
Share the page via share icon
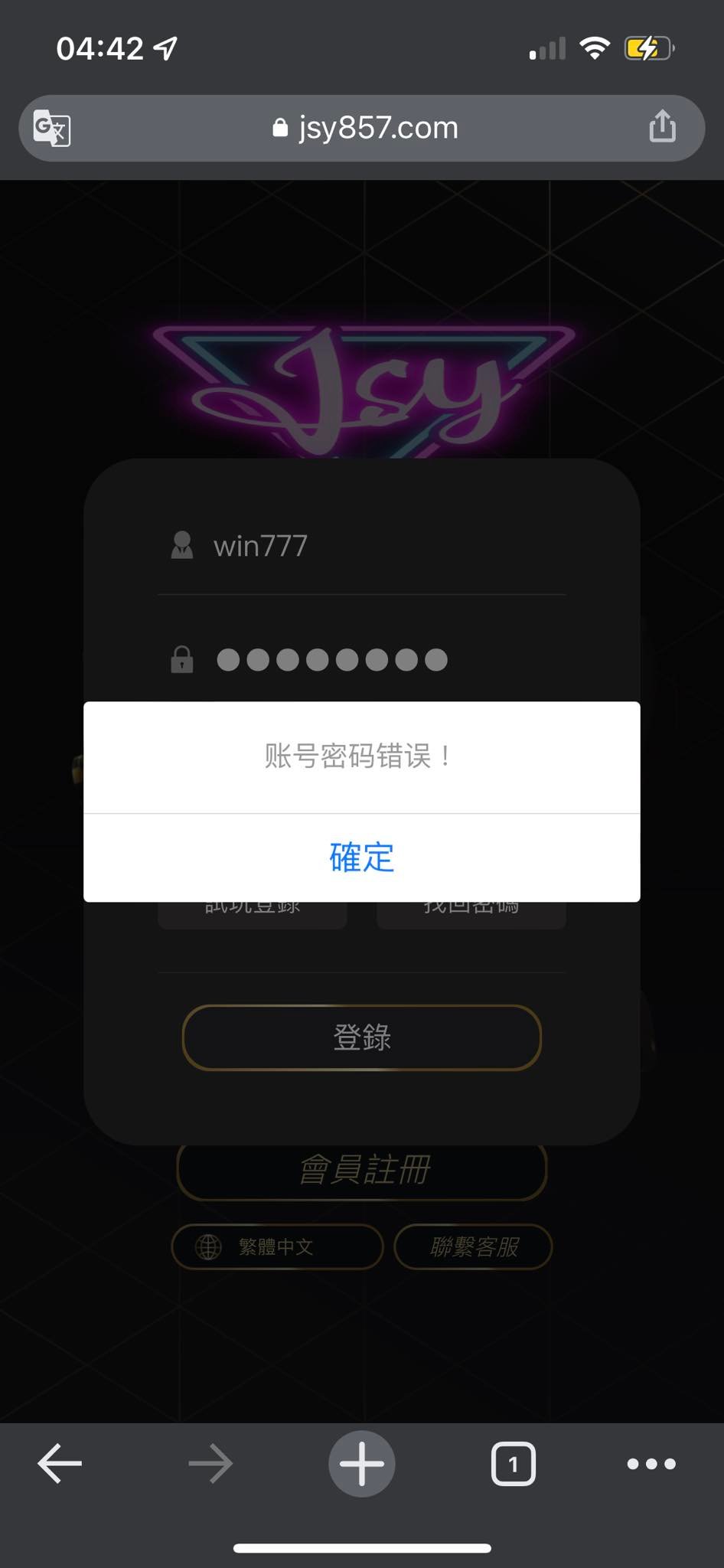(x=662, y=126)
